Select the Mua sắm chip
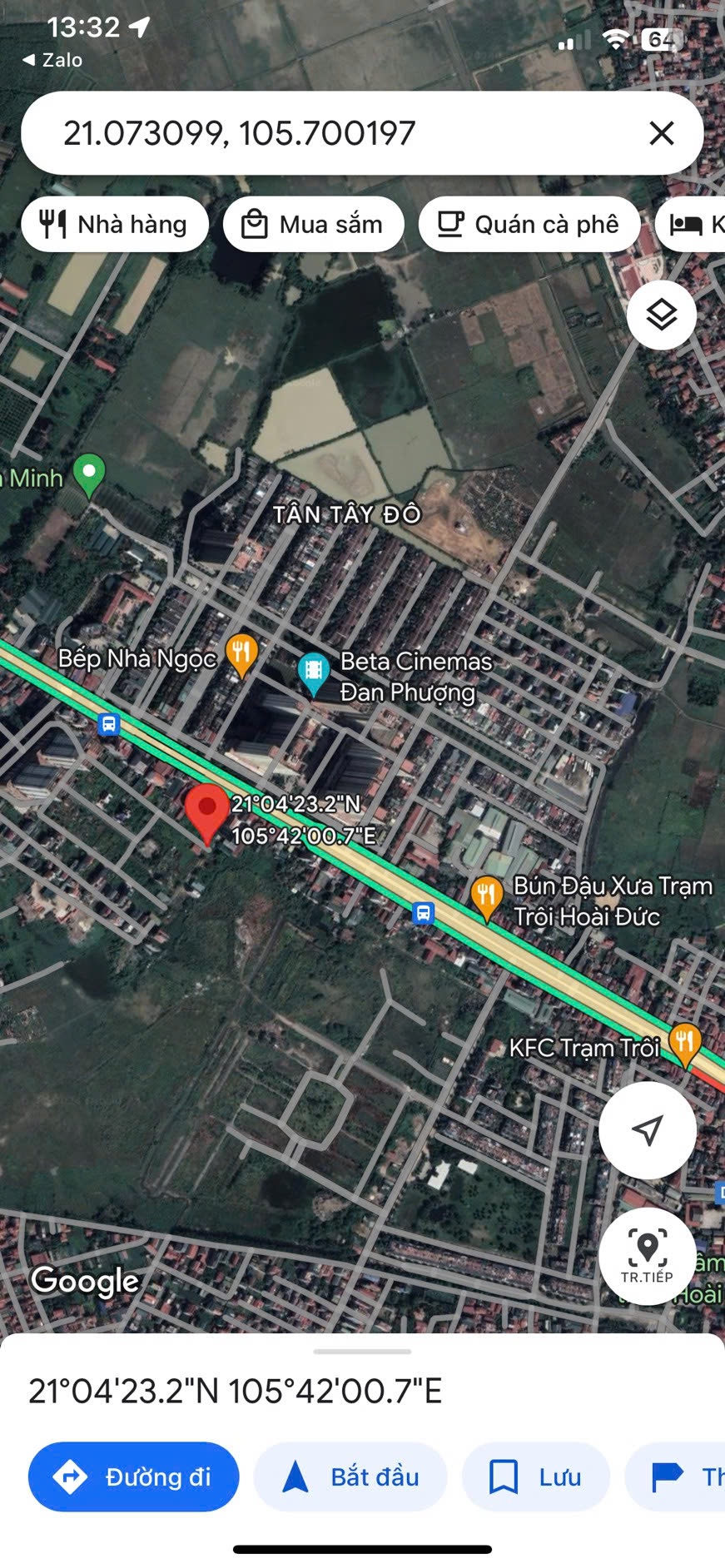This screenshot has height=1568, width=725. pos(314,225)
